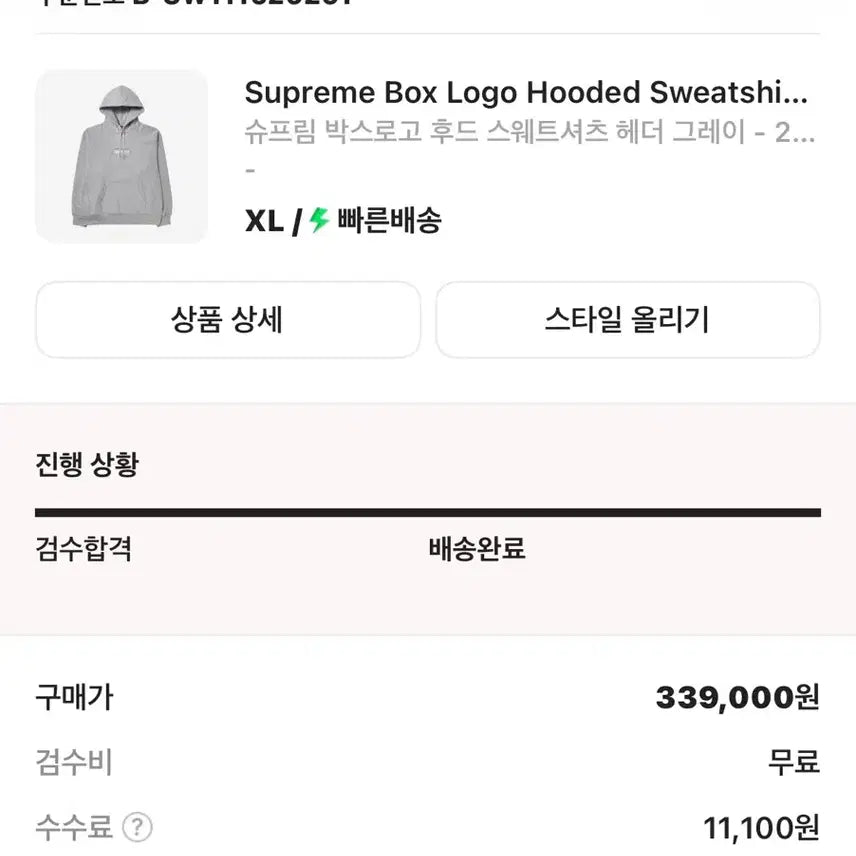Open the Supreme hoodie product thumbnail
This screenshot has width=856, height=856.
121,157
